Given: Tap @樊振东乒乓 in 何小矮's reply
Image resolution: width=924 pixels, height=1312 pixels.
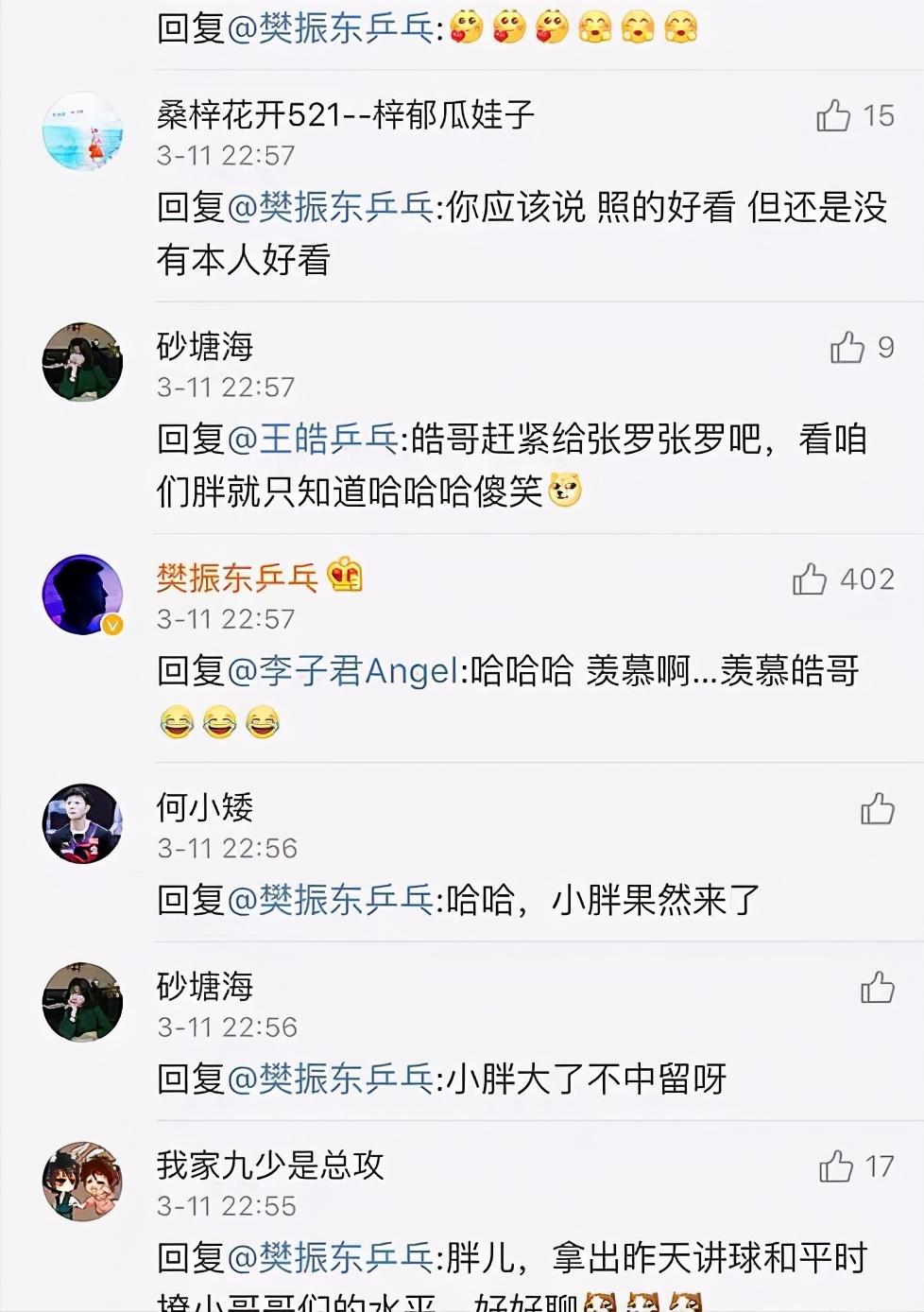Looking at the screenshot, I should tap(331, 900).
